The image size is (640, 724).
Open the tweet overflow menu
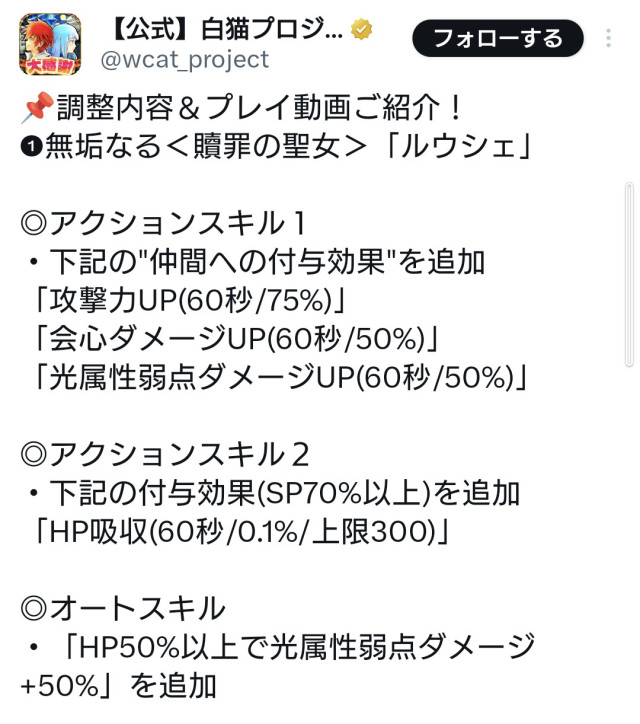pos(608,39)
